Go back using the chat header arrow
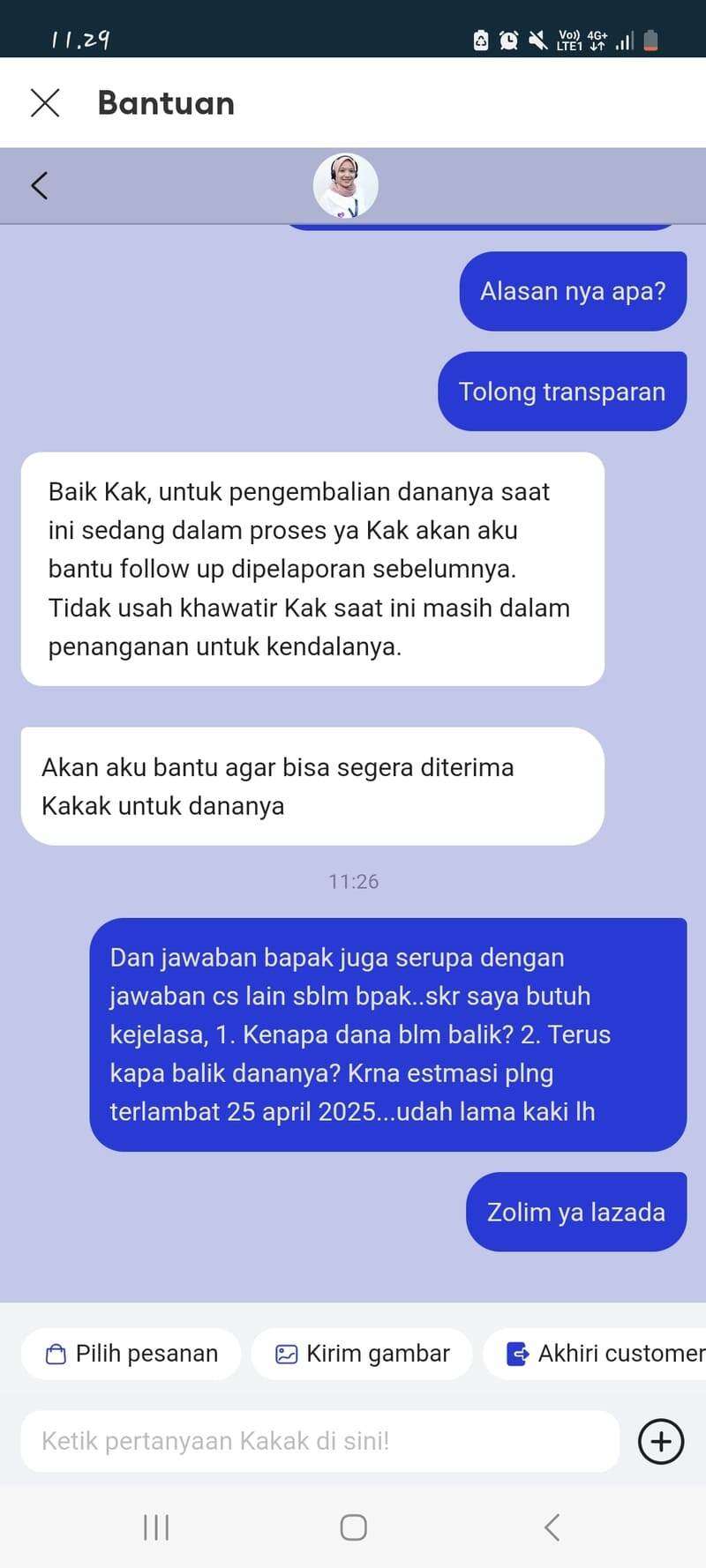This screenshot has width=706, height=1568. 39,185
